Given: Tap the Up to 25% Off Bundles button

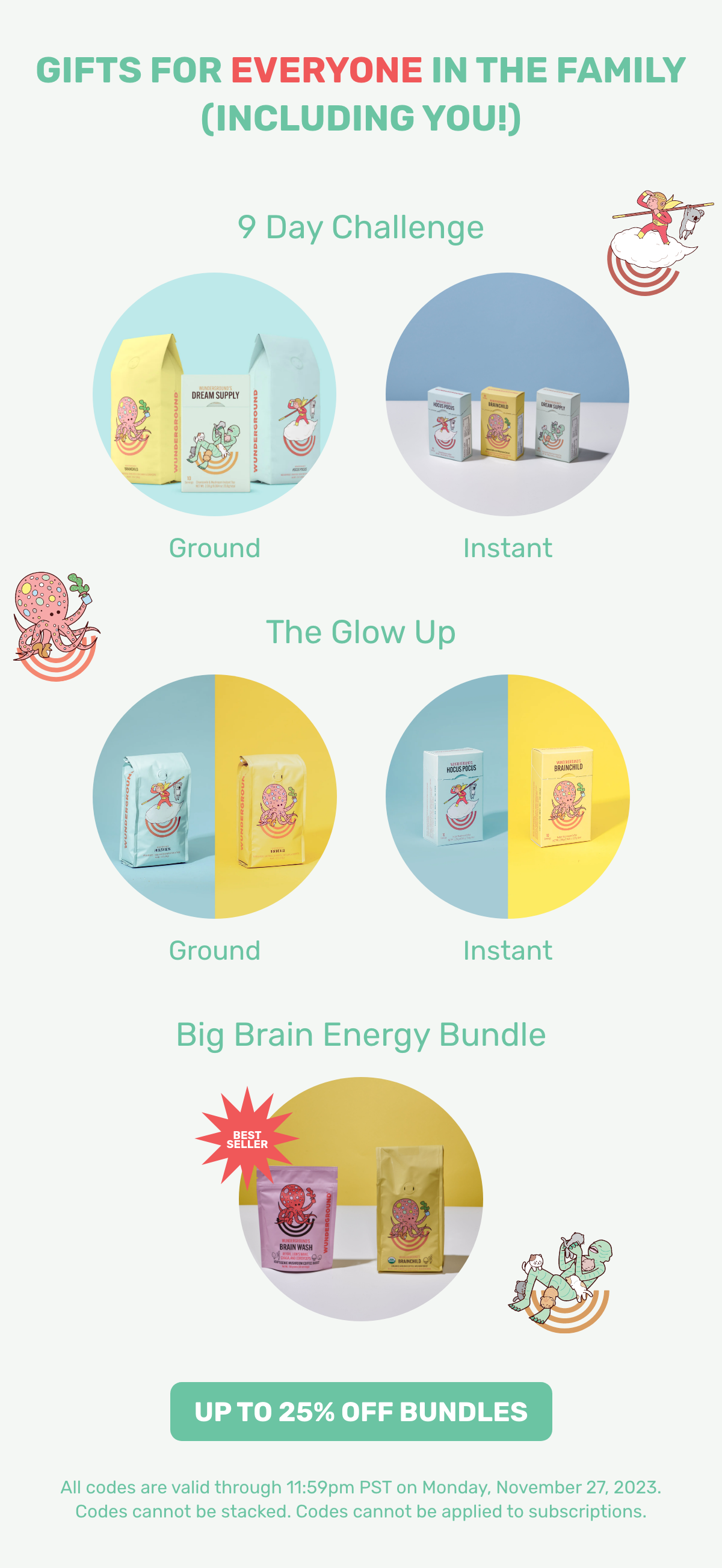Looking at the screenshot, I should click(360, 1411).
